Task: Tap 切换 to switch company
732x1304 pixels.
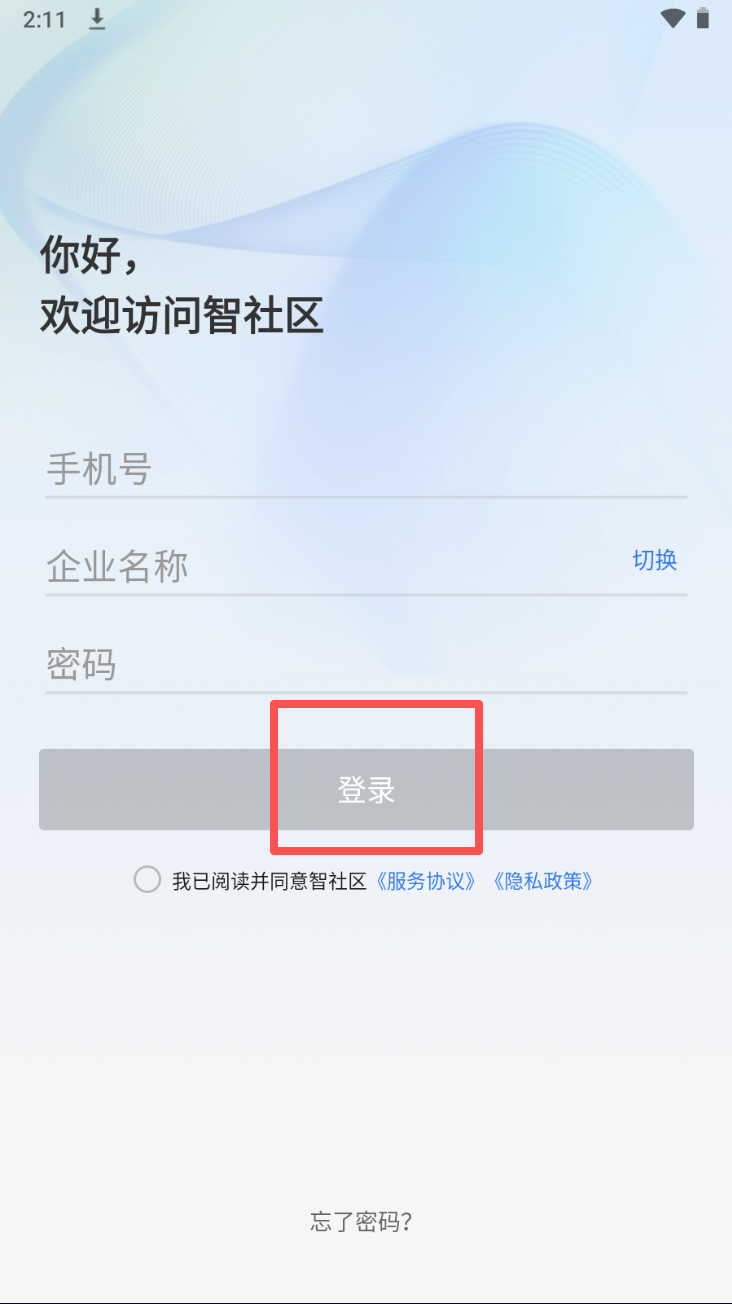Action: tap(655, 560)
